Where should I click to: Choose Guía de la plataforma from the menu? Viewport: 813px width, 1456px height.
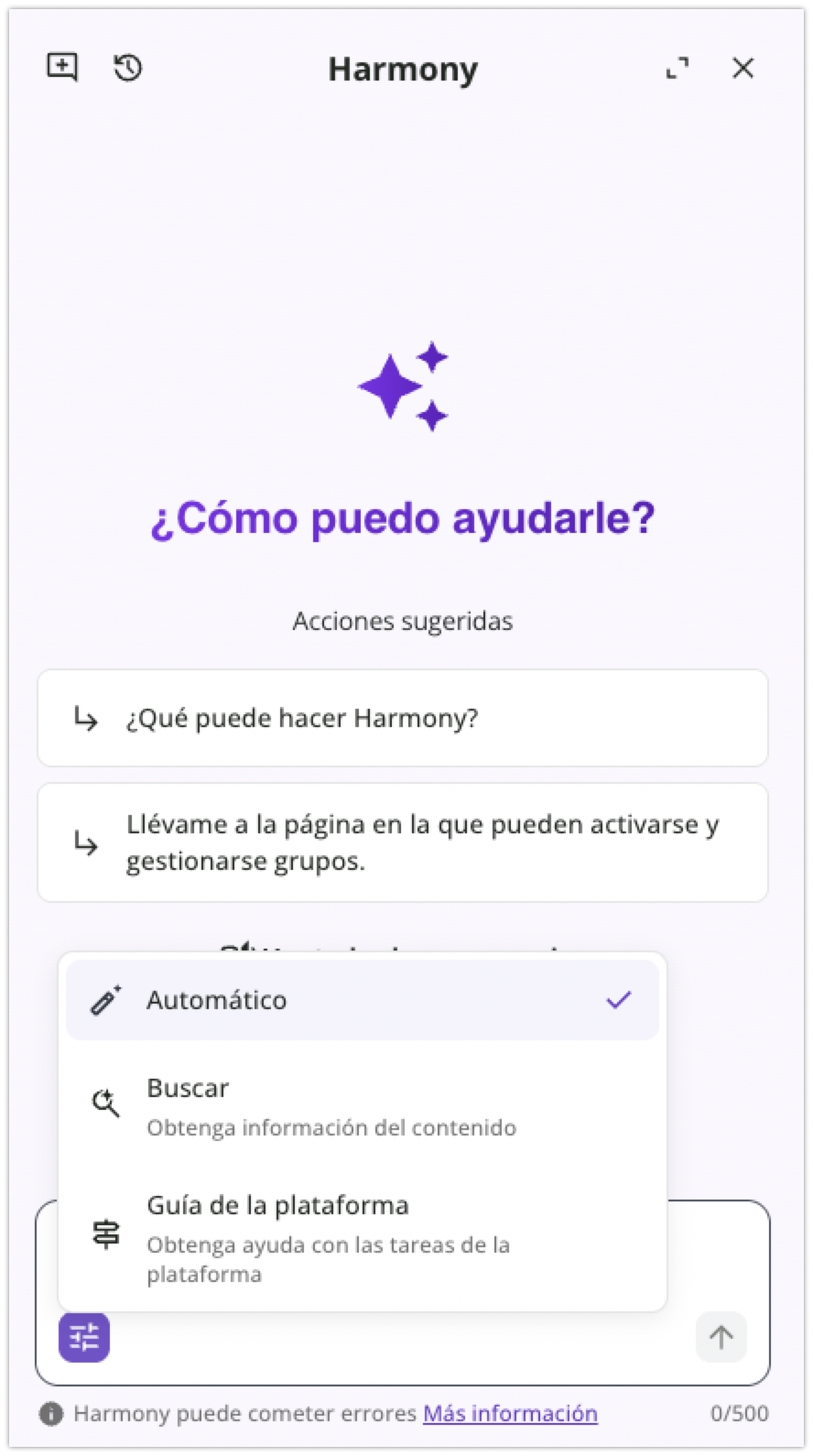[x=363, y=1235]
